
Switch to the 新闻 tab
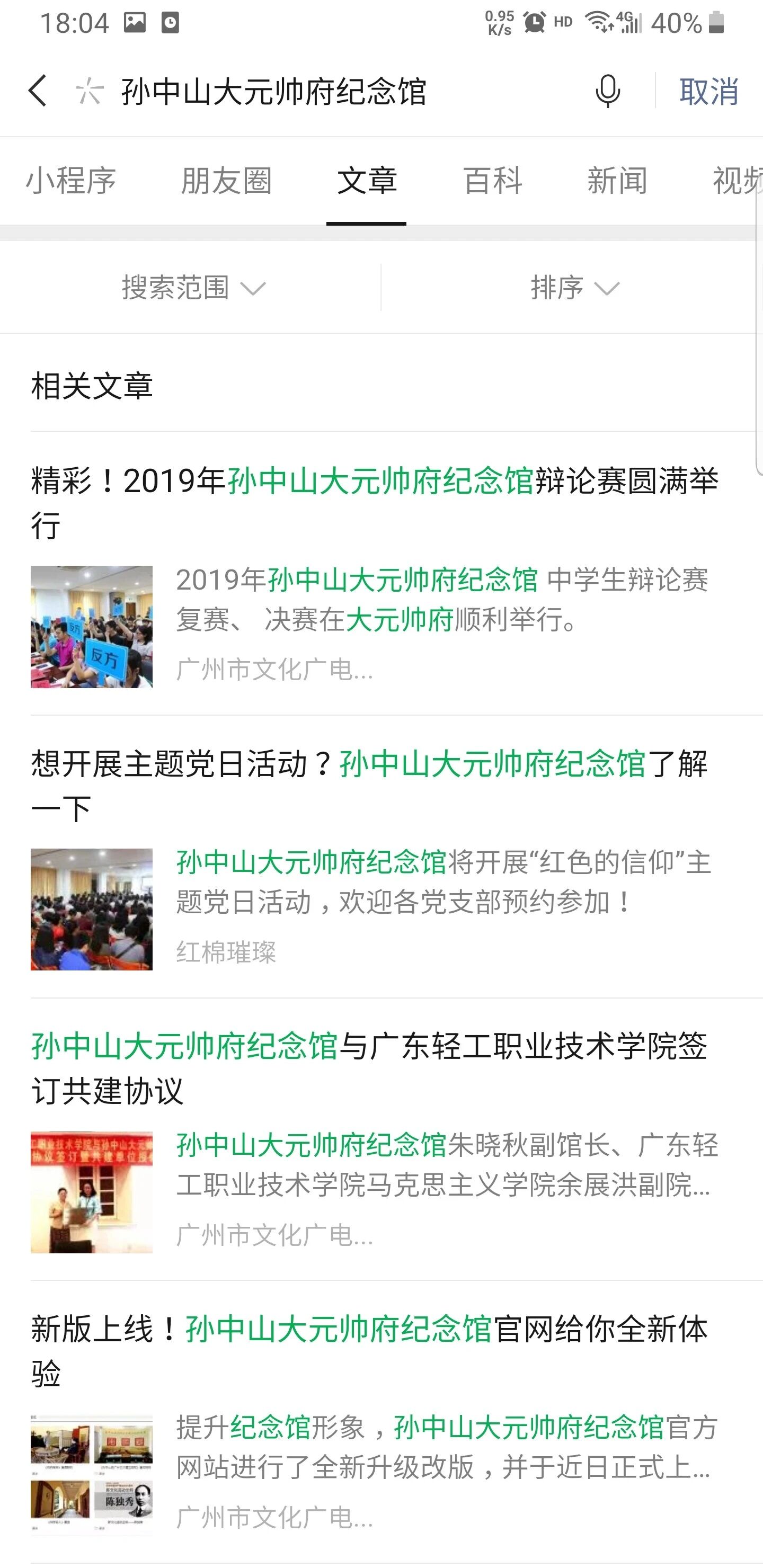617,181
